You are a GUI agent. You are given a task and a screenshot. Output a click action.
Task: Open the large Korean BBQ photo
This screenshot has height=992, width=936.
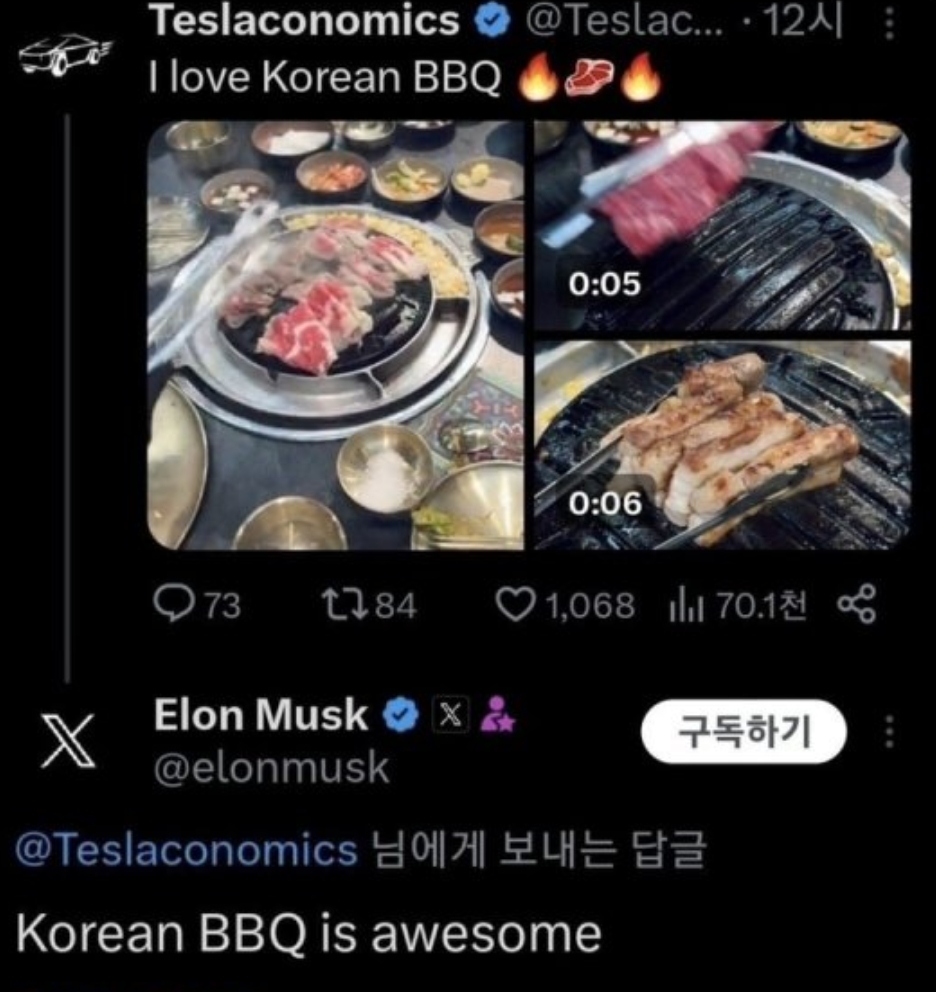pyautogui.click(x=336, y=335)
